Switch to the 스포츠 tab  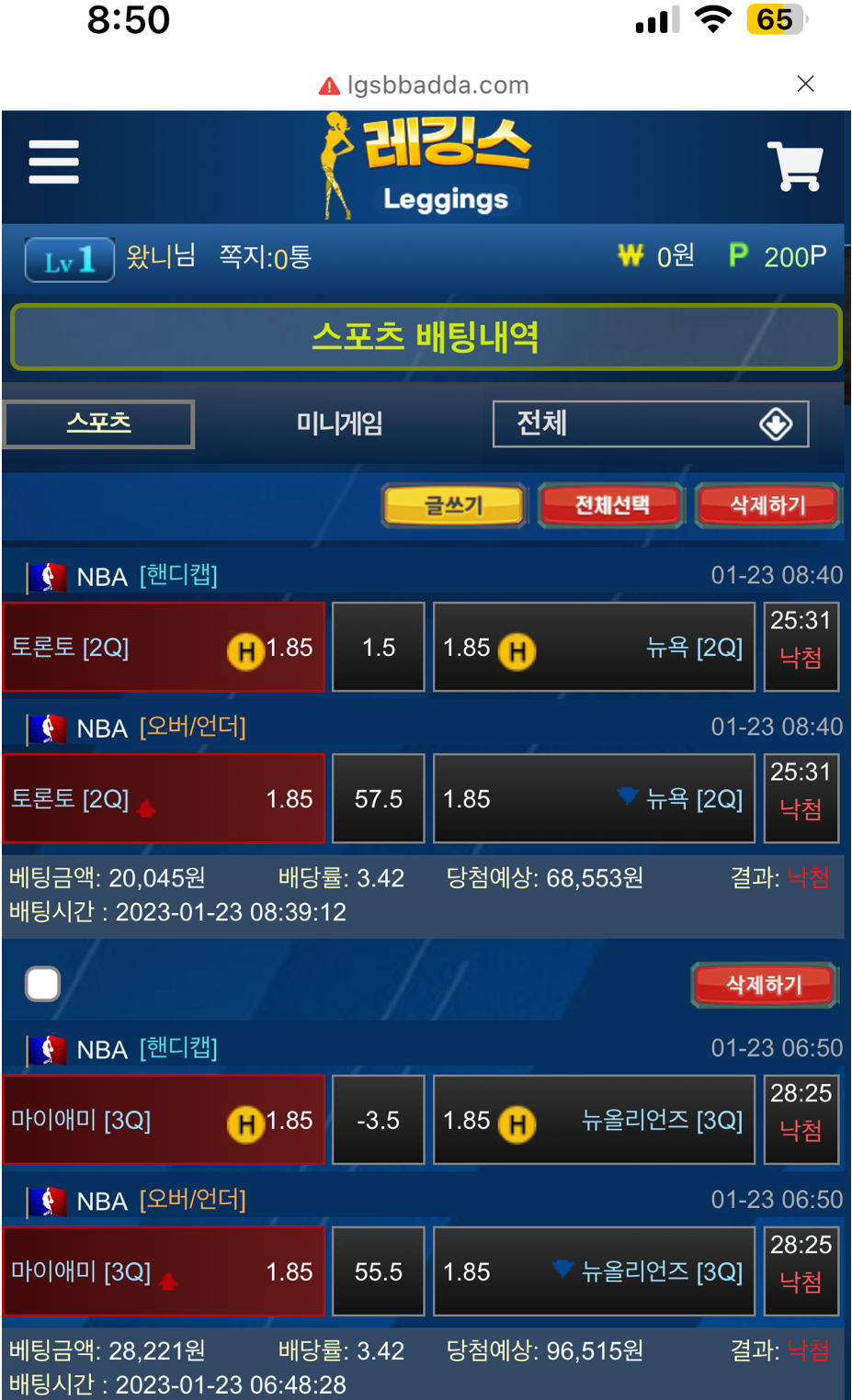click(99, 423)
